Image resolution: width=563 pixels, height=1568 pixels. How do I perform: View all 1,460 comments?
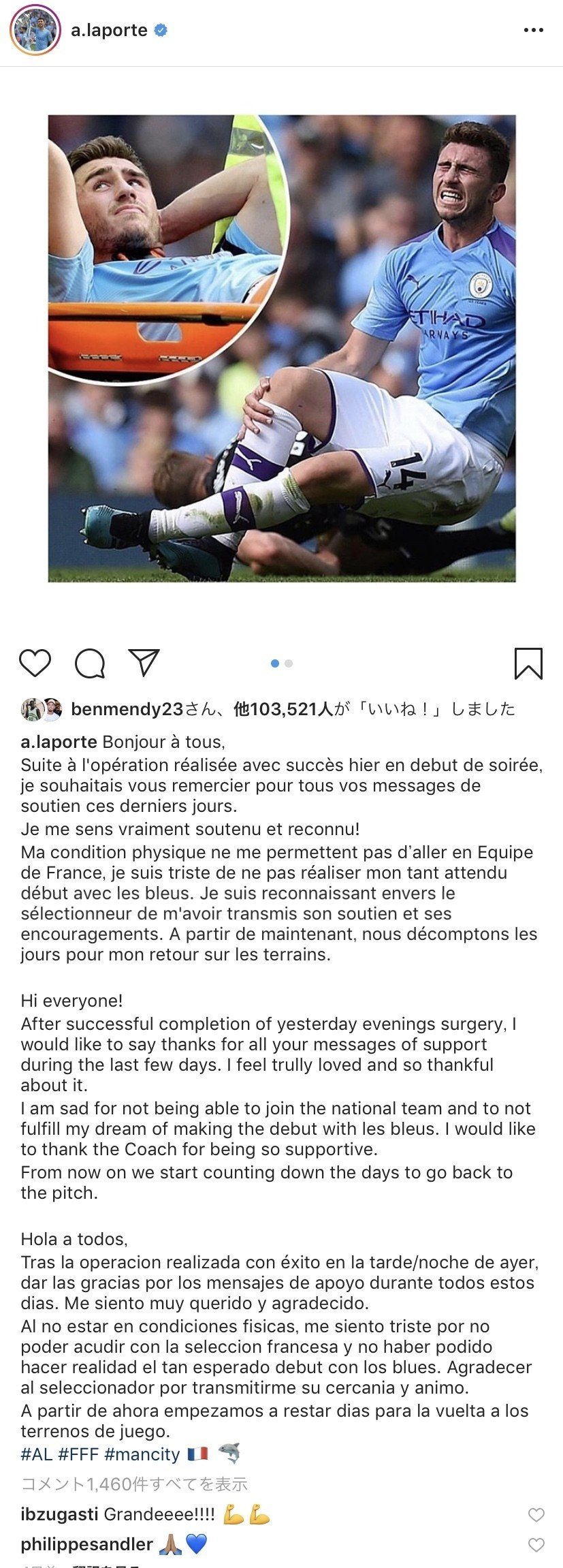[x=134, y=1484]
